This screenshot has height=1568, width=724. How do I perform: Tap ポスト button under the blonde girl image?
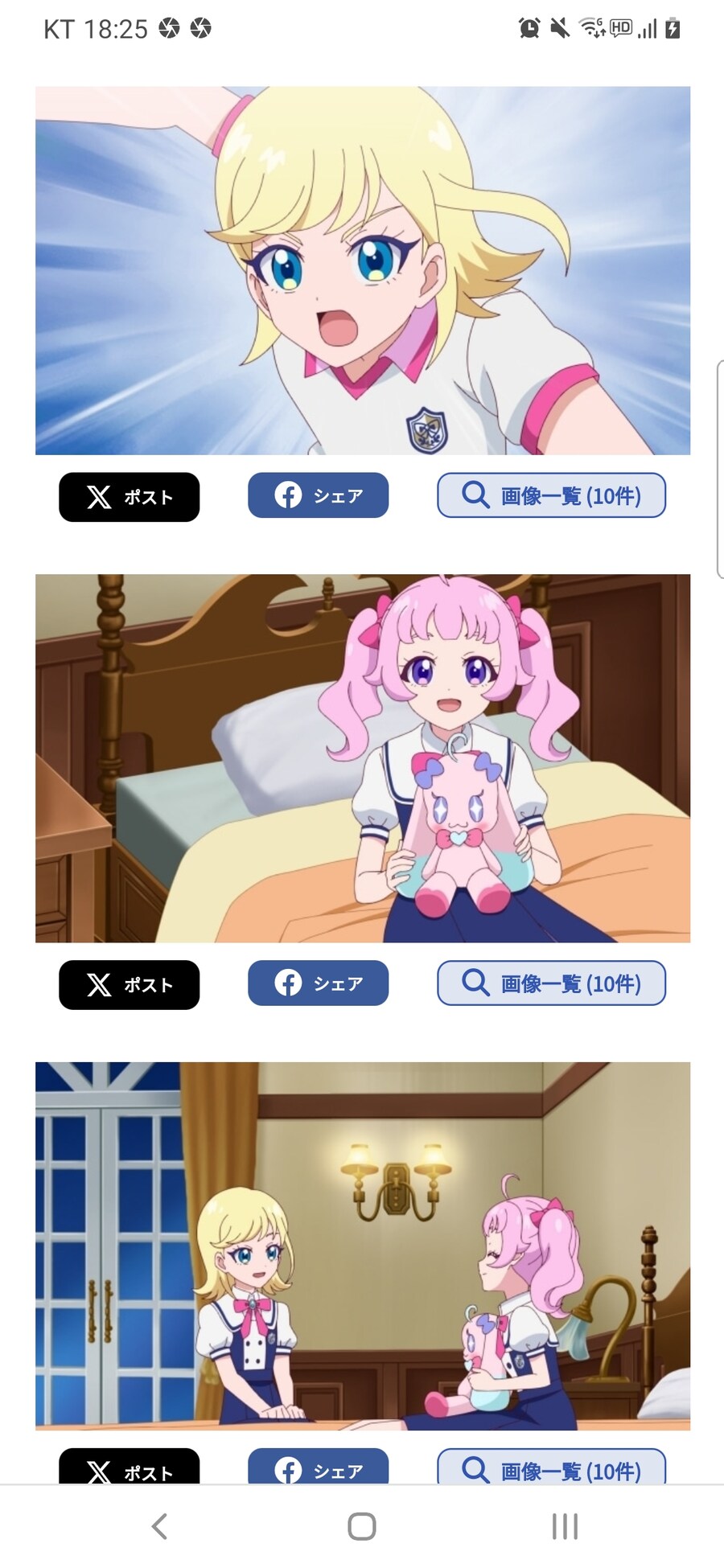click(x=129, y=497)
